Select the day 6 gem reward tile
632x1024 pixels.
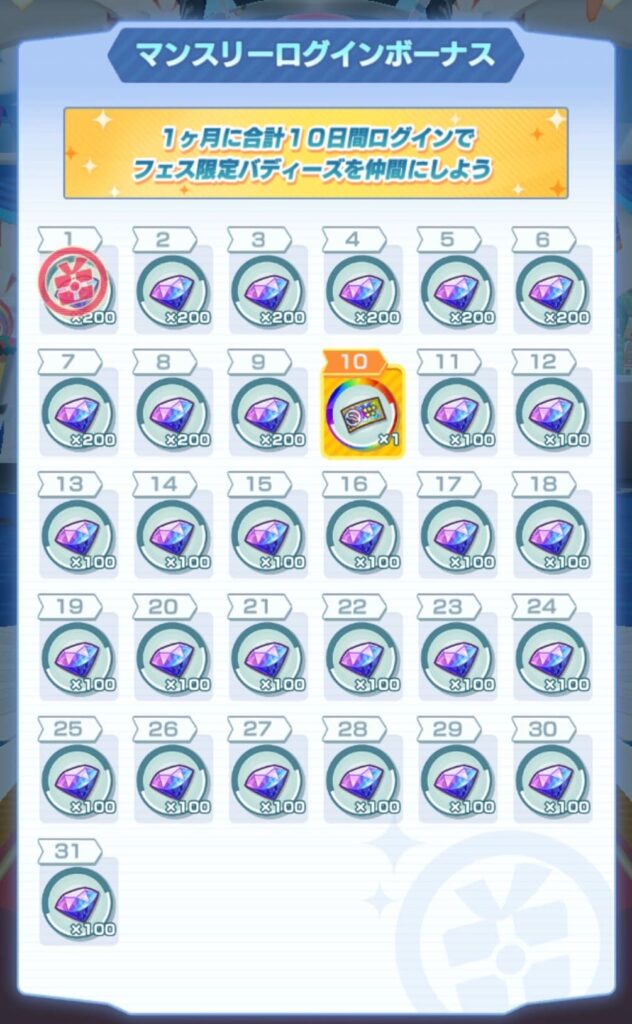(552, 290)
